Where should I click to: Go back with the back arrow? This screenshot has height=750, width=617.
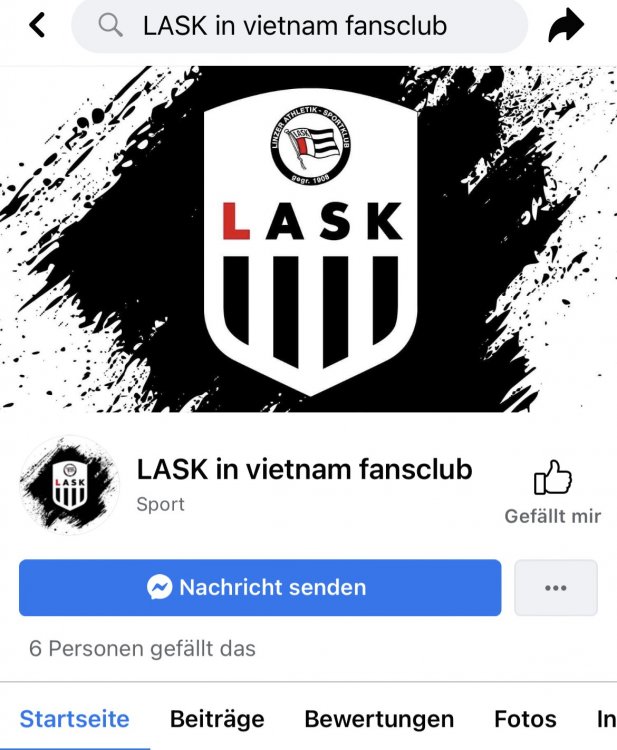click(x=38, y=25)
